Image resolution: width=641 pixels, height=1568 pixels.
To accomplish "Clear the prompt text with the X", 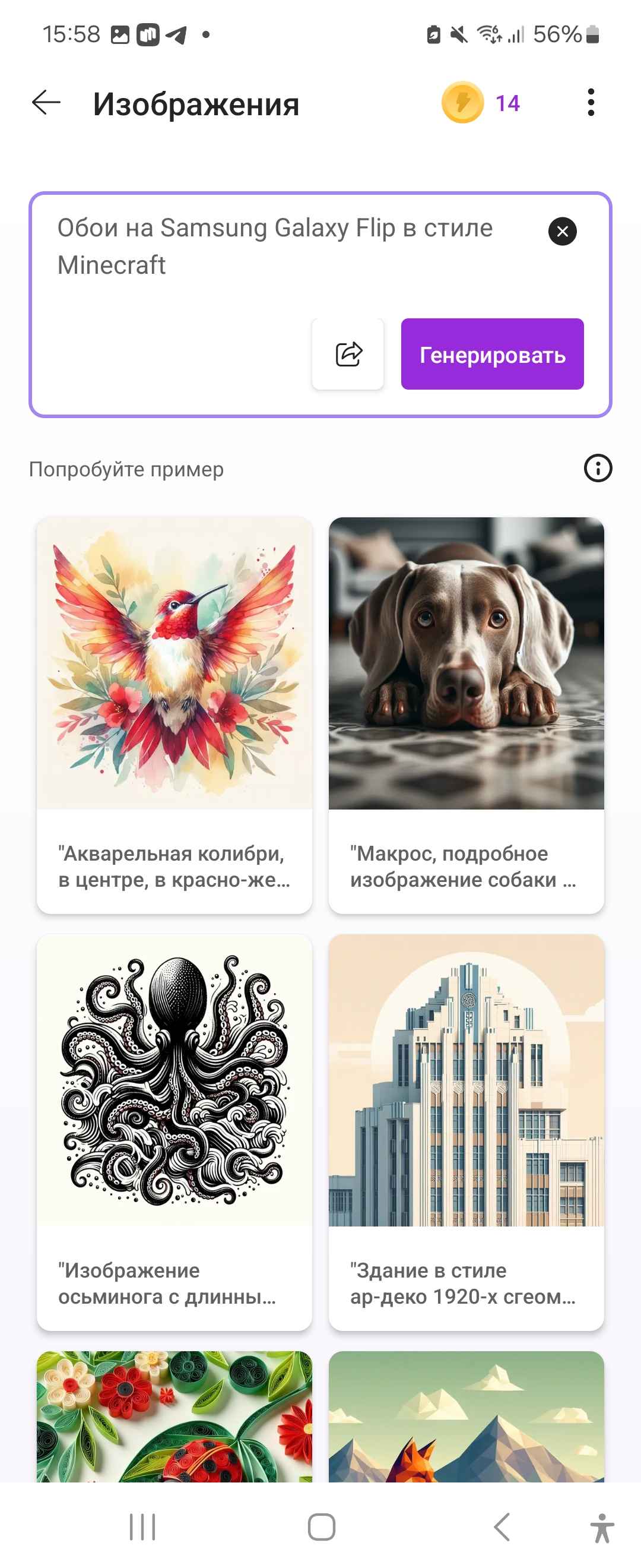I will click(562, 231).
